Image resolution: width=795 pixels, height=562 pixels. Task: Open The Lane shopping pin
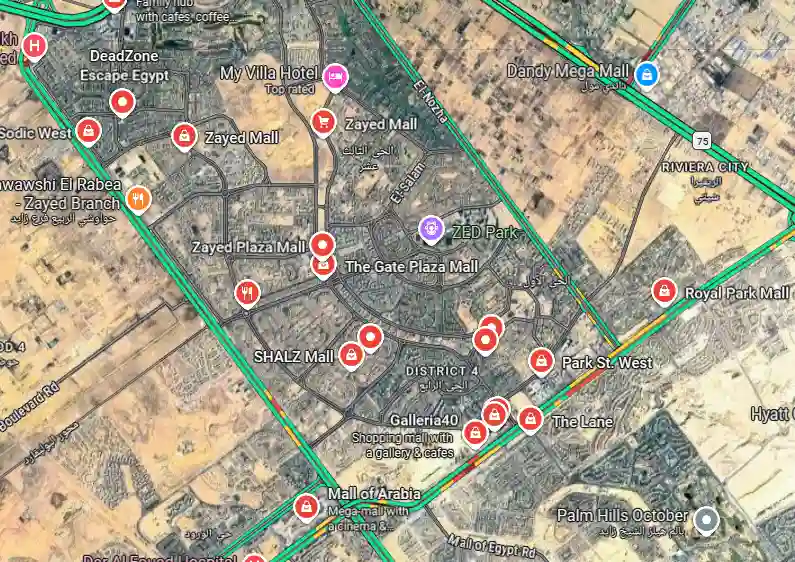[530, 418]
